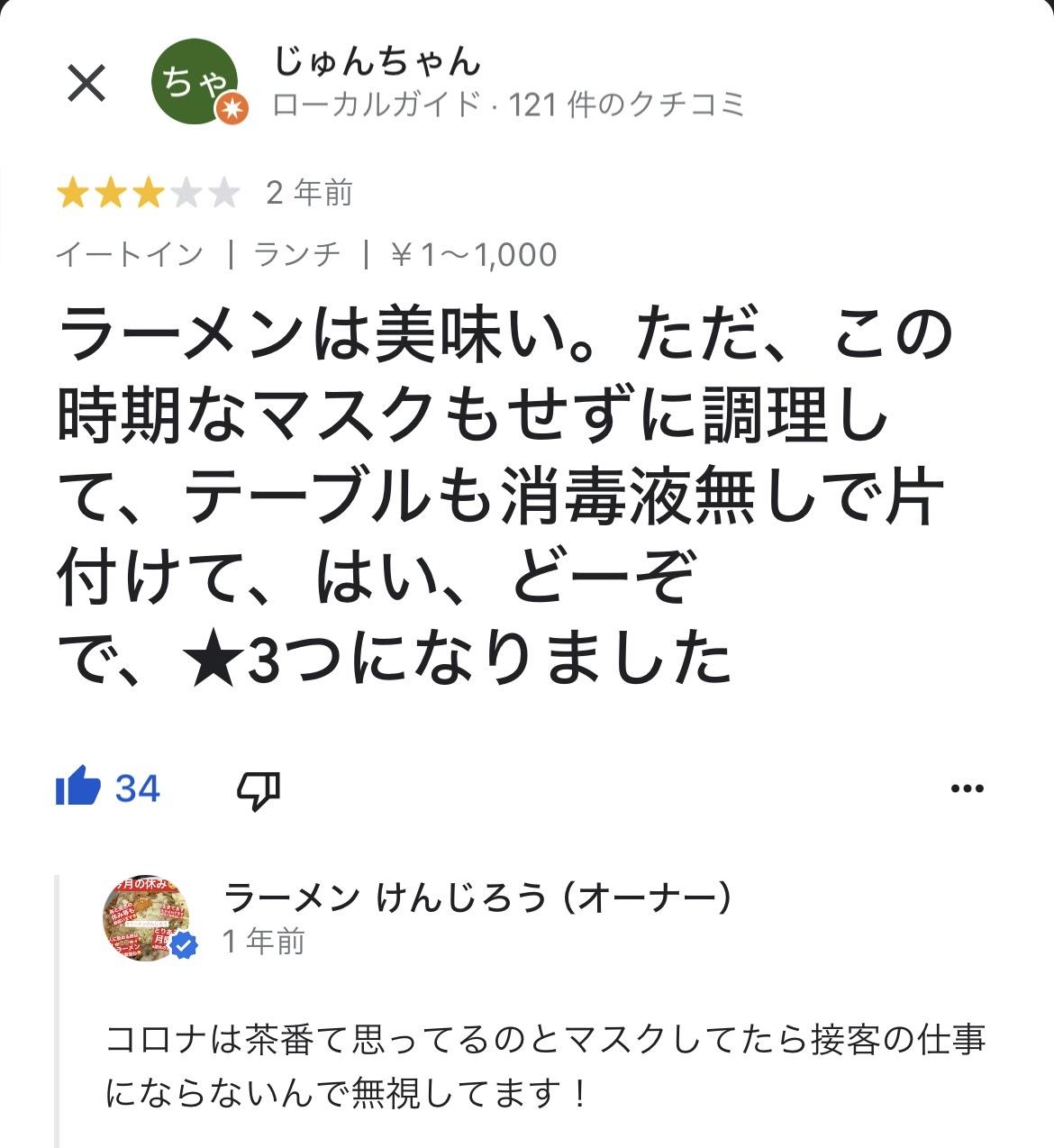Screen dimensions: 1054x1148
Task: Tap the thumbs-up icon with 34 likes
Action: (x=78, y=788)
